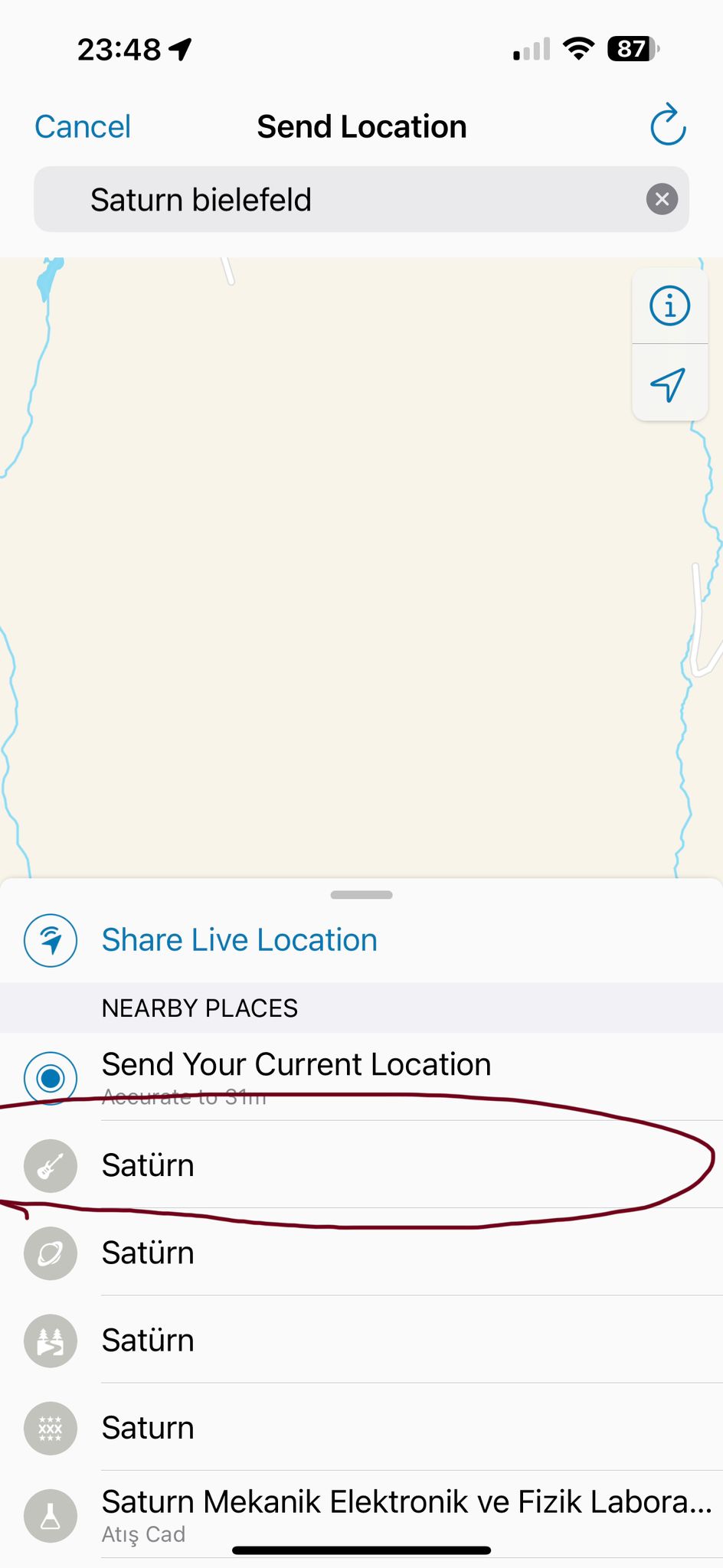Pick the Saturn place without umlaut
The image size is (723, 1568).
point(361,1427)
